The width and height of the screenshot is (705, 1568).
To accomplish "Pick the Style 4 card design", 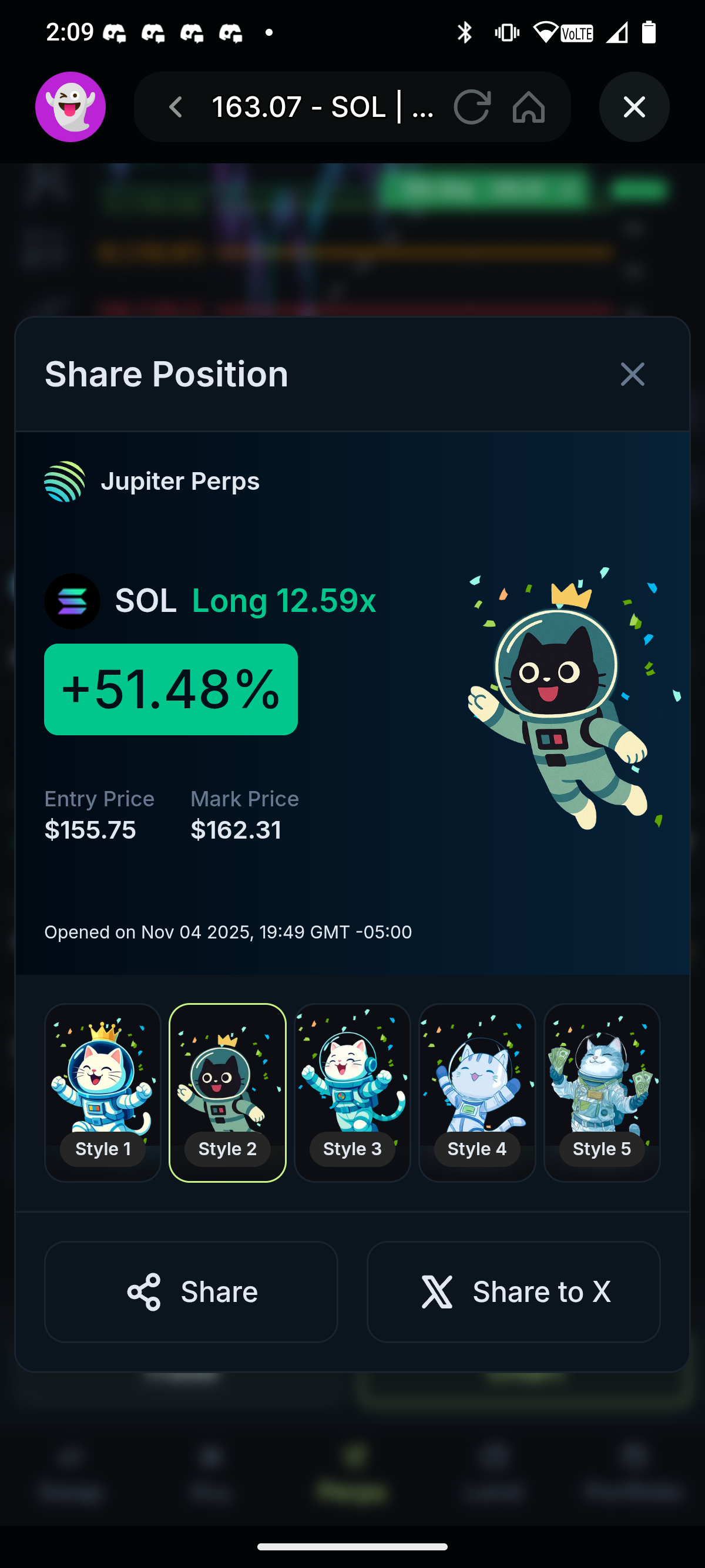I will (476, 1092).
